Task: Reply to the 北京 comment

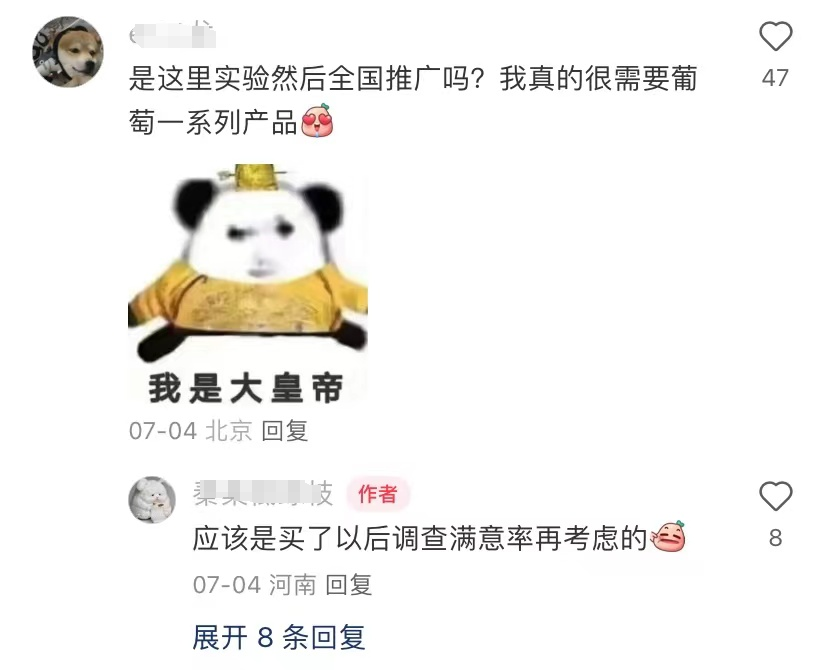Action: [285, 431]
